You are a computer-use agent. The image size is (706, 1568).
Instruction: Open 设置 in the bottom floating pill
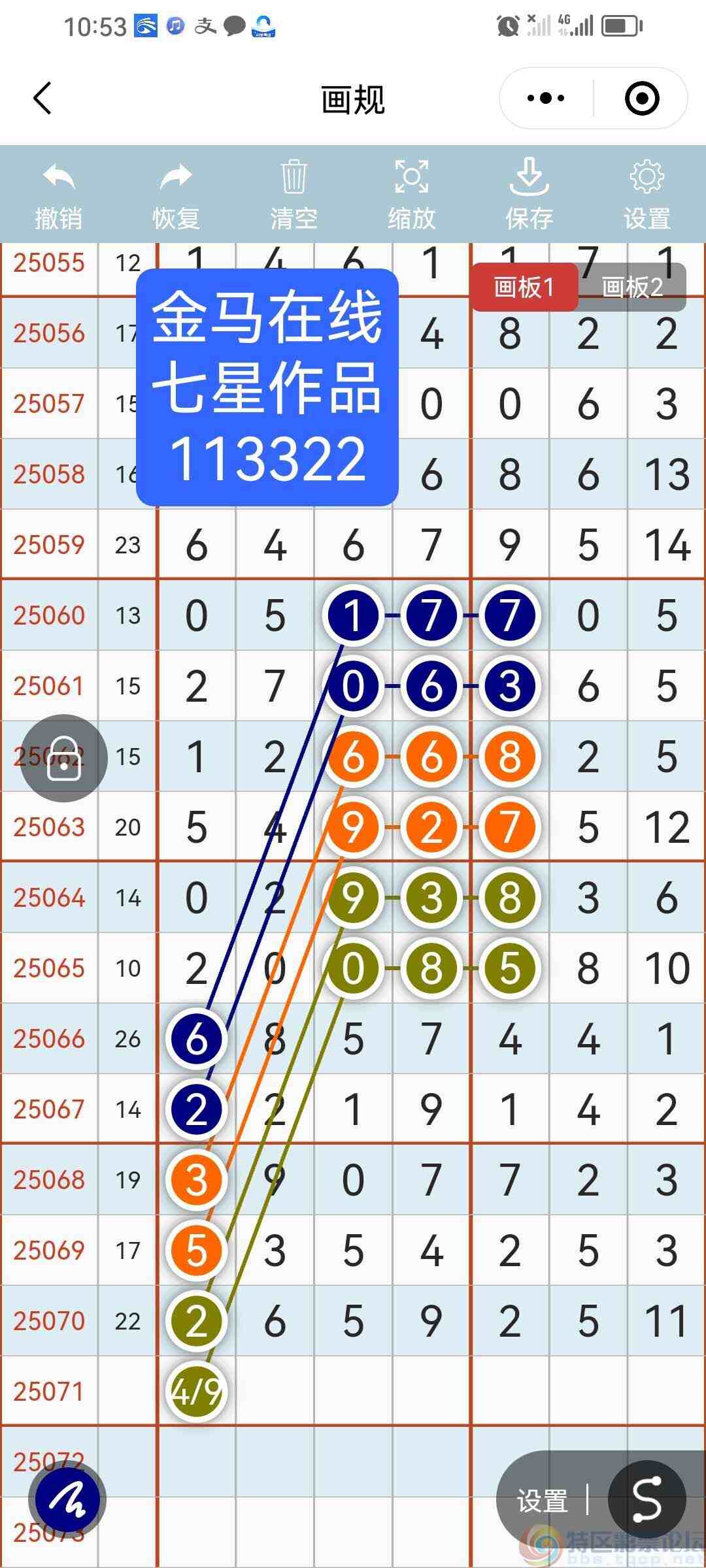click(542, 1500)
